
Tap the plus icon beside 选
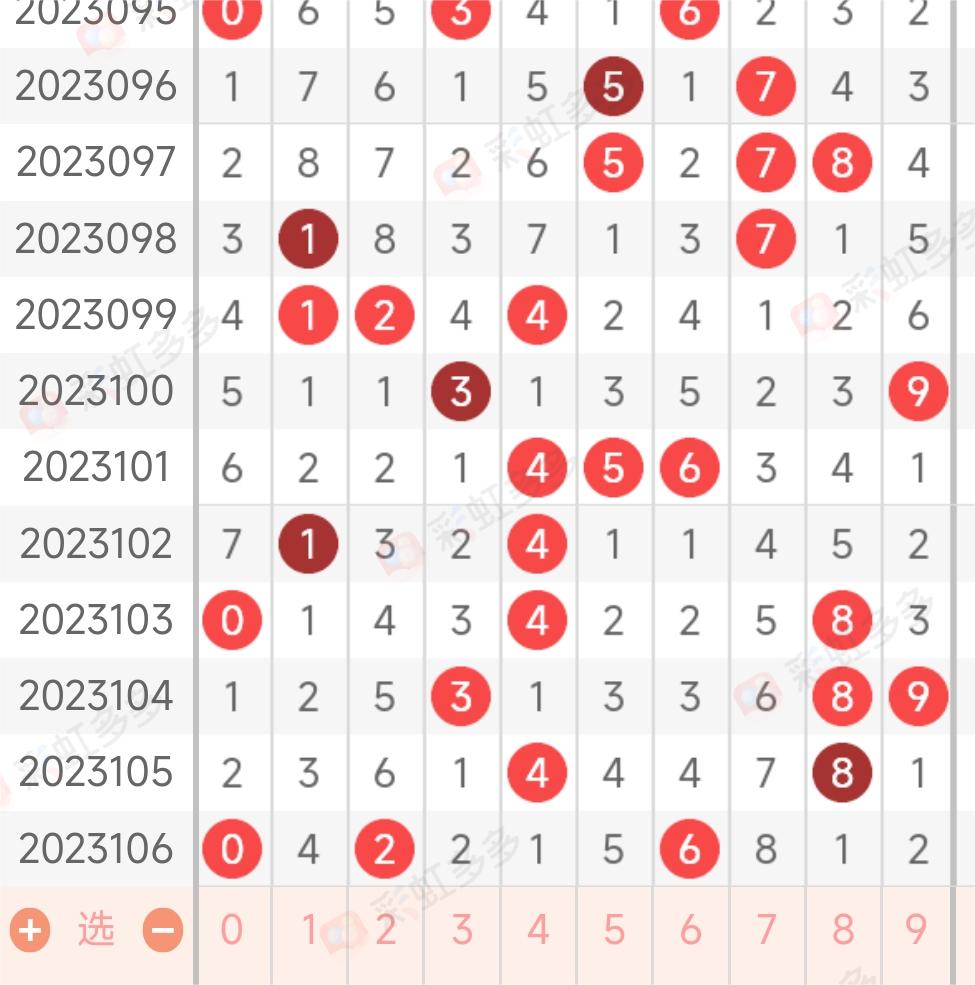31,931
